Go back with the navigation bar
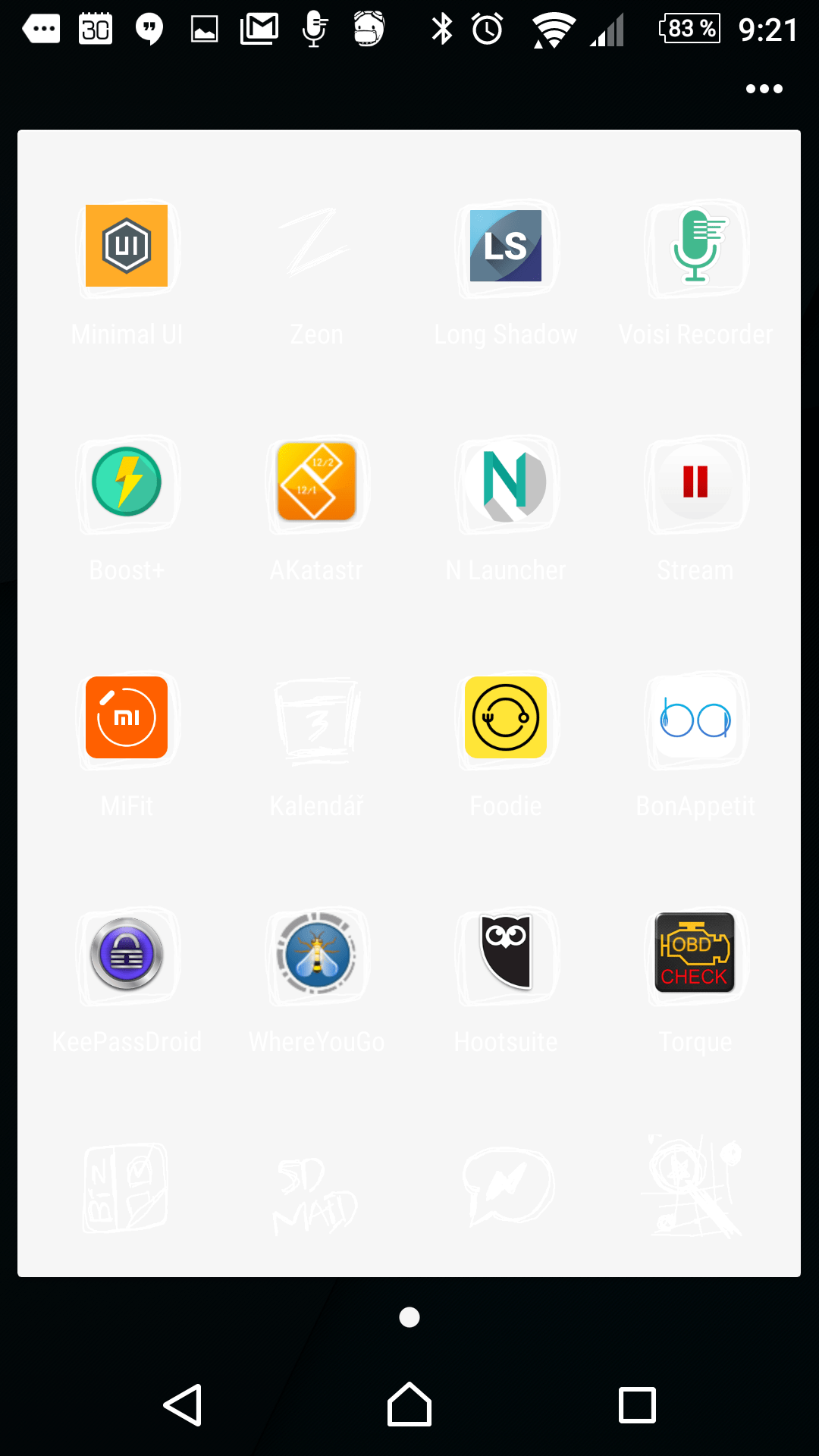The height and width of the screenshot is (1456, 819). tap(183, 1405)
